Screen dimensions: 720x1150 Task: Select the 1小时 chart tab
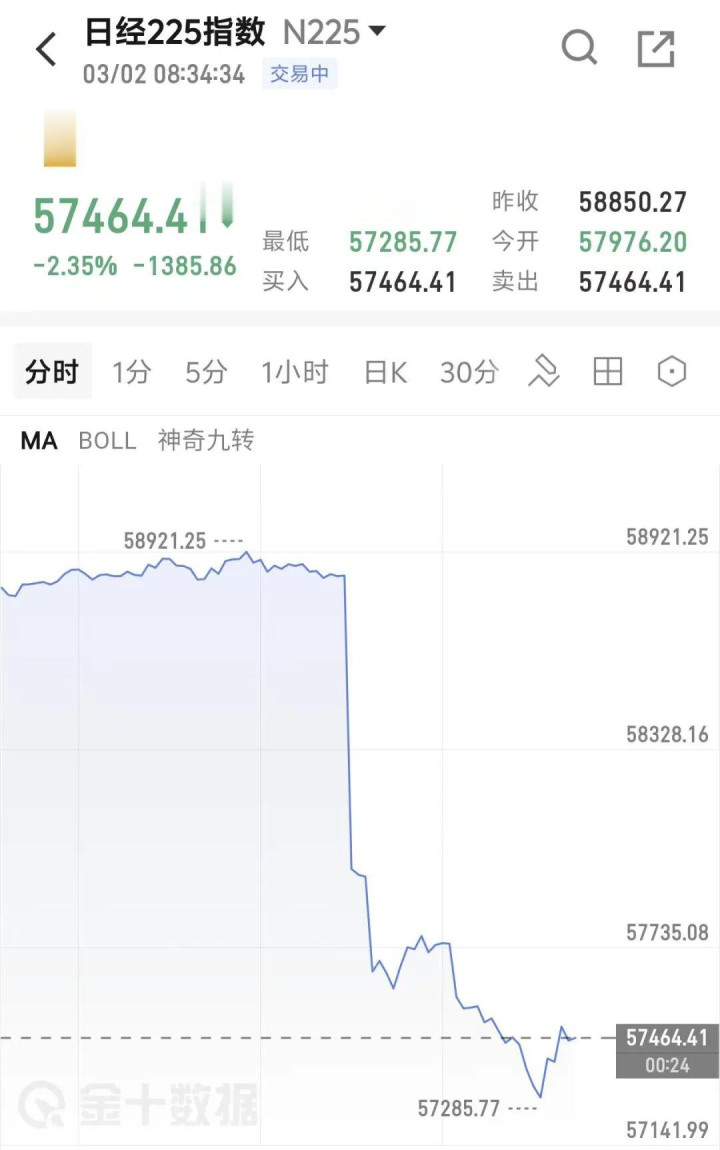[x=294, y=373]
